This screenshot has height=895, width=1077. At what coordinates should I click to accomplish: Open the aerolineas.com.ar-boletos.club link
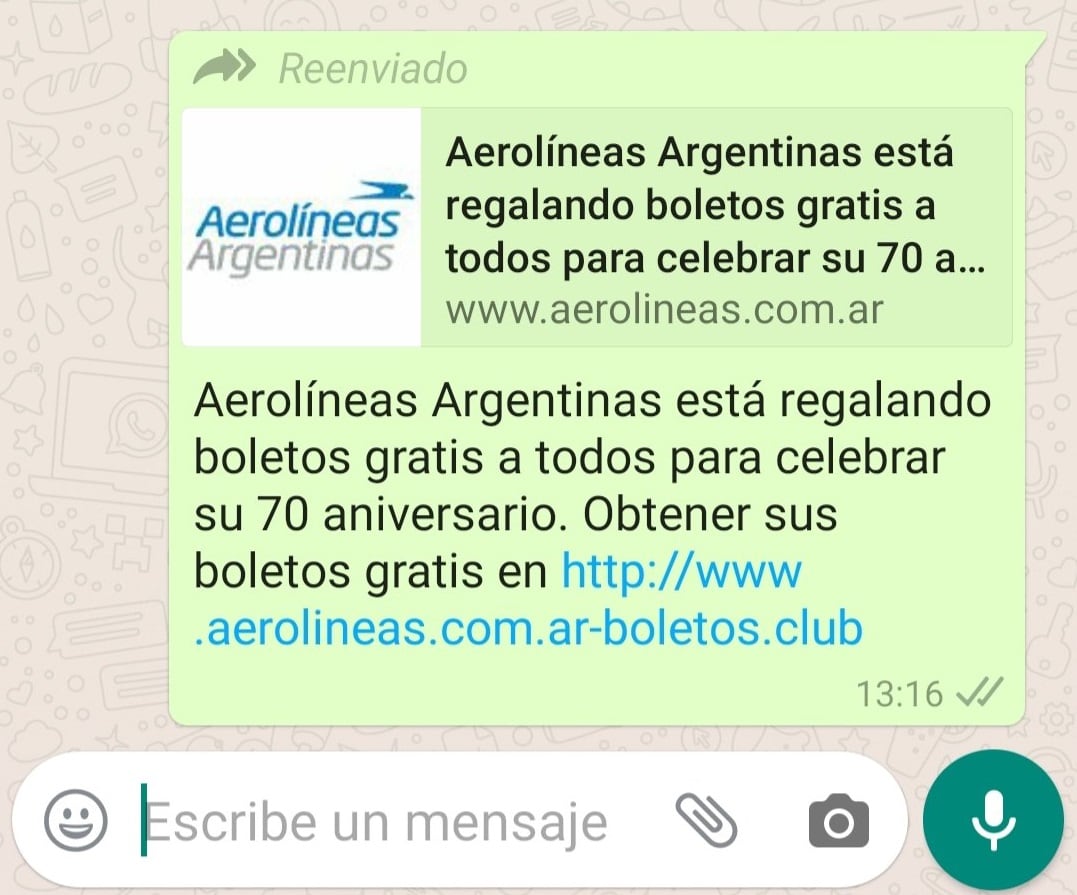[x=527, y=629]
